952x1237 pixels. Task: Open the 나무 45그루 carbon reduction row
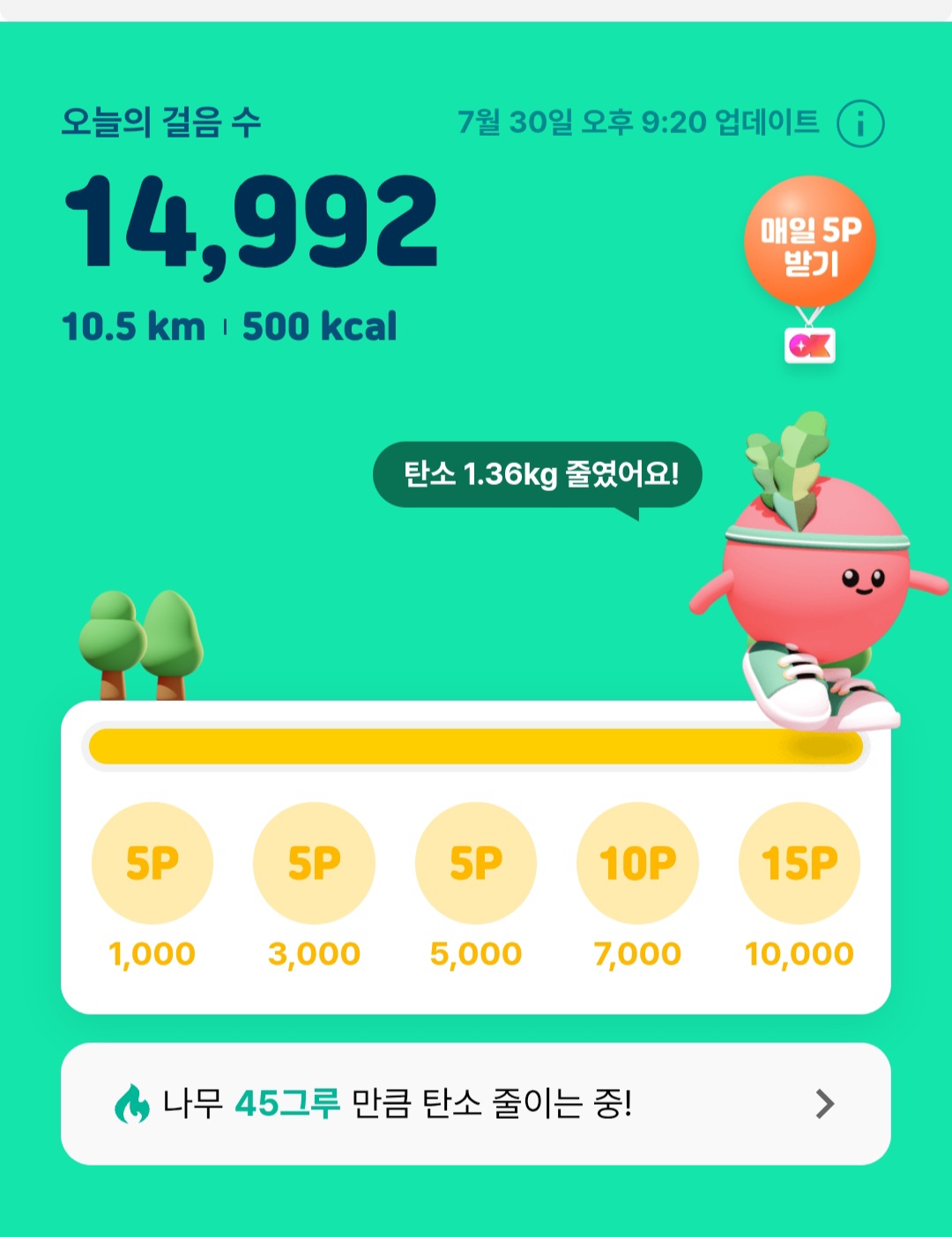point(476,1104)
